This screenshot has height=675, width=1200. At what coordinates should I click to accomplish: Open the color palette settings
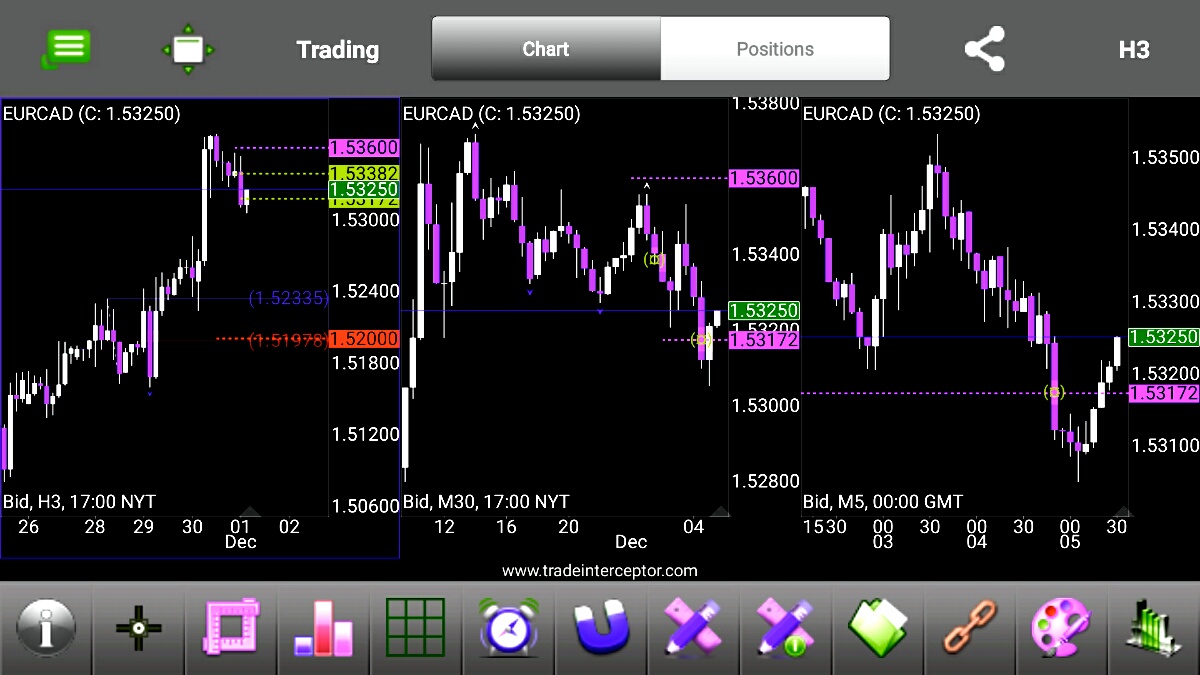[x=1061, y=629]
